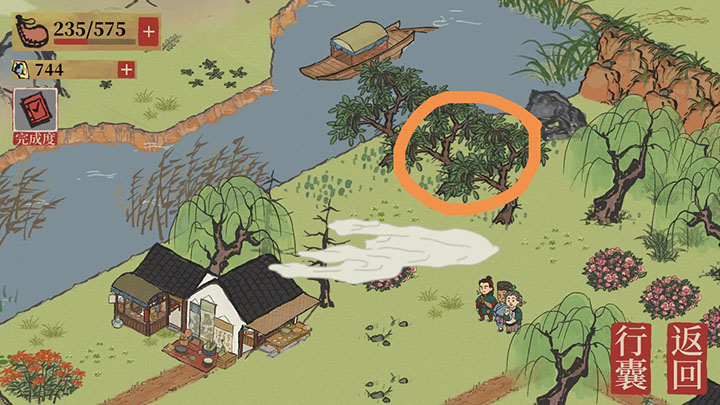Add more stamina with the top plus button
The width and height of the screenshot is (720, 405).
(148, 31)
